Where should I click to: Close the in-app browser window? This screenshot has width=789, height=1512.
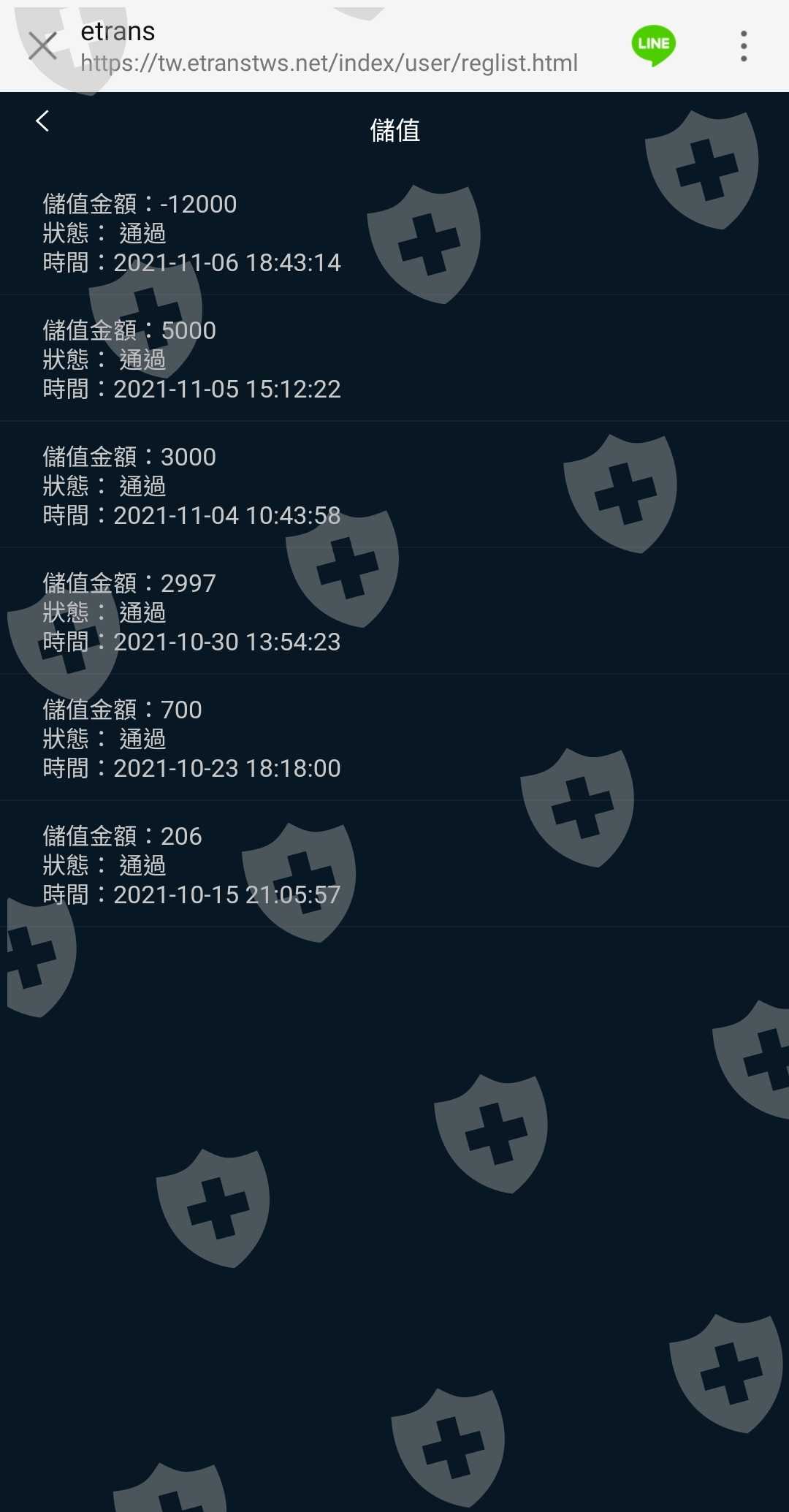click(42, 46)
